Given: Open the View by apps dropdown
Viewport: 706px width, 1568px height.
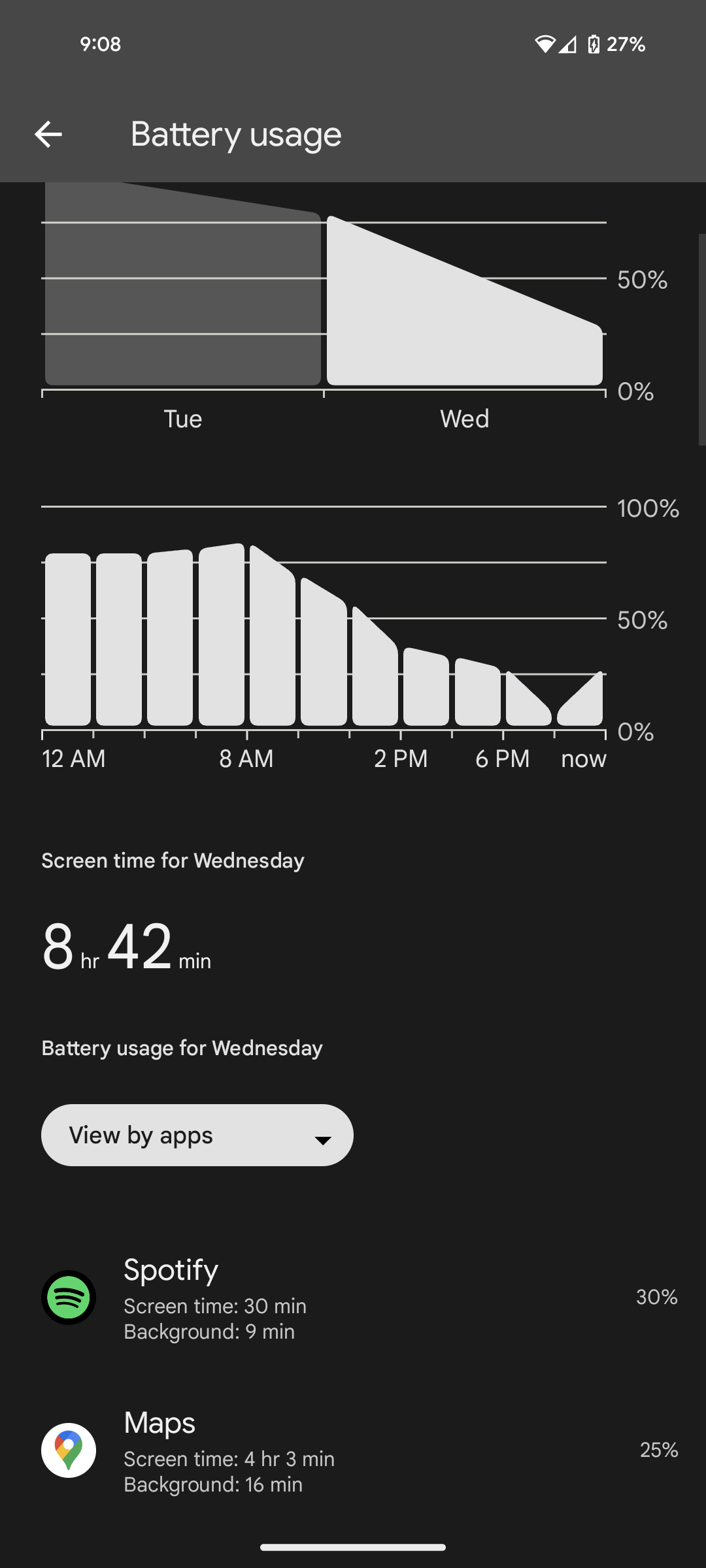Looking at the screenshot, I should (x=197, y=1135).
